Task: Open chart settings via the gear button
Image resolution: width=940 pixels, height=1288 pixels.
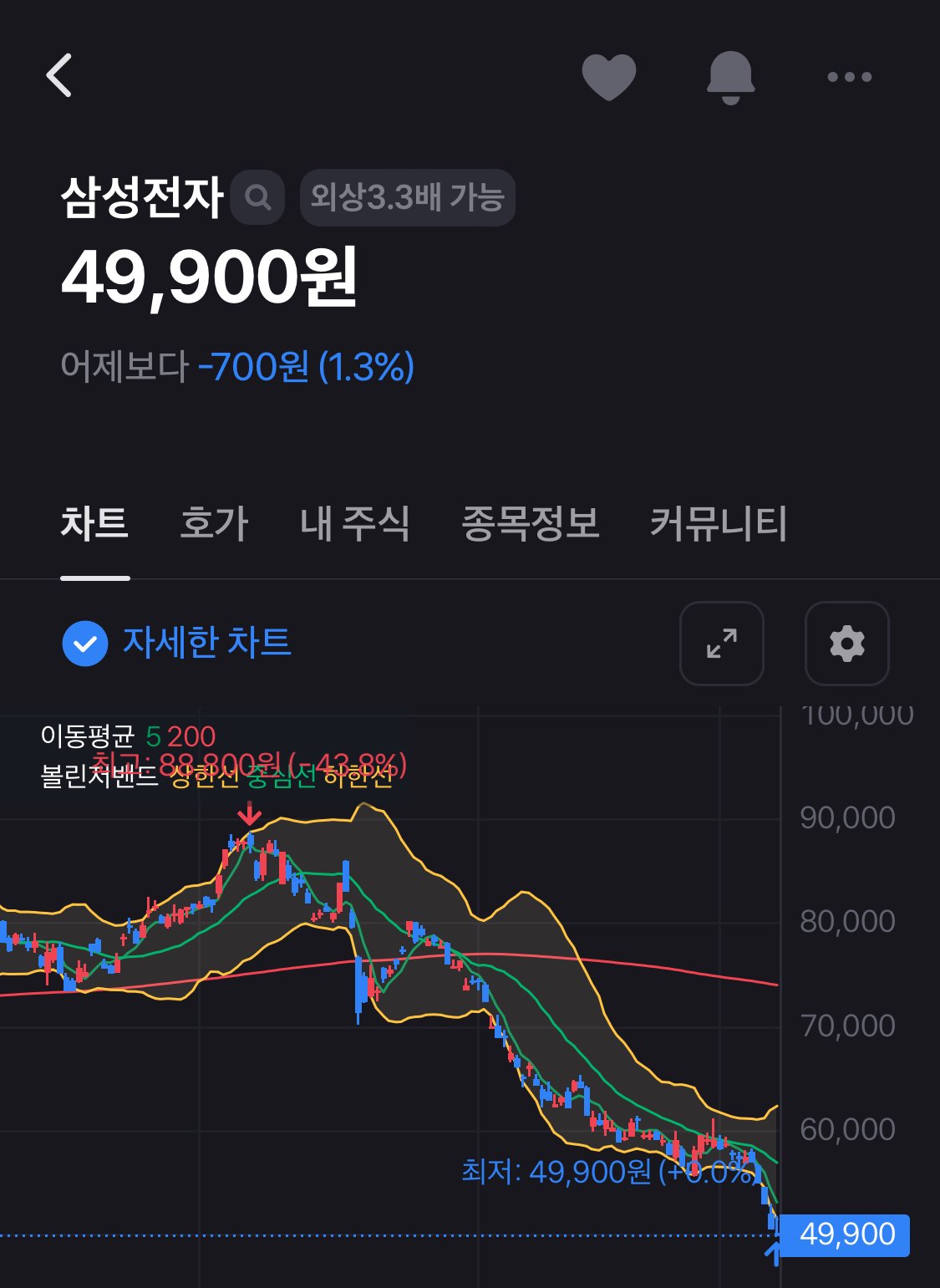Action: click(x=847, y=644)
